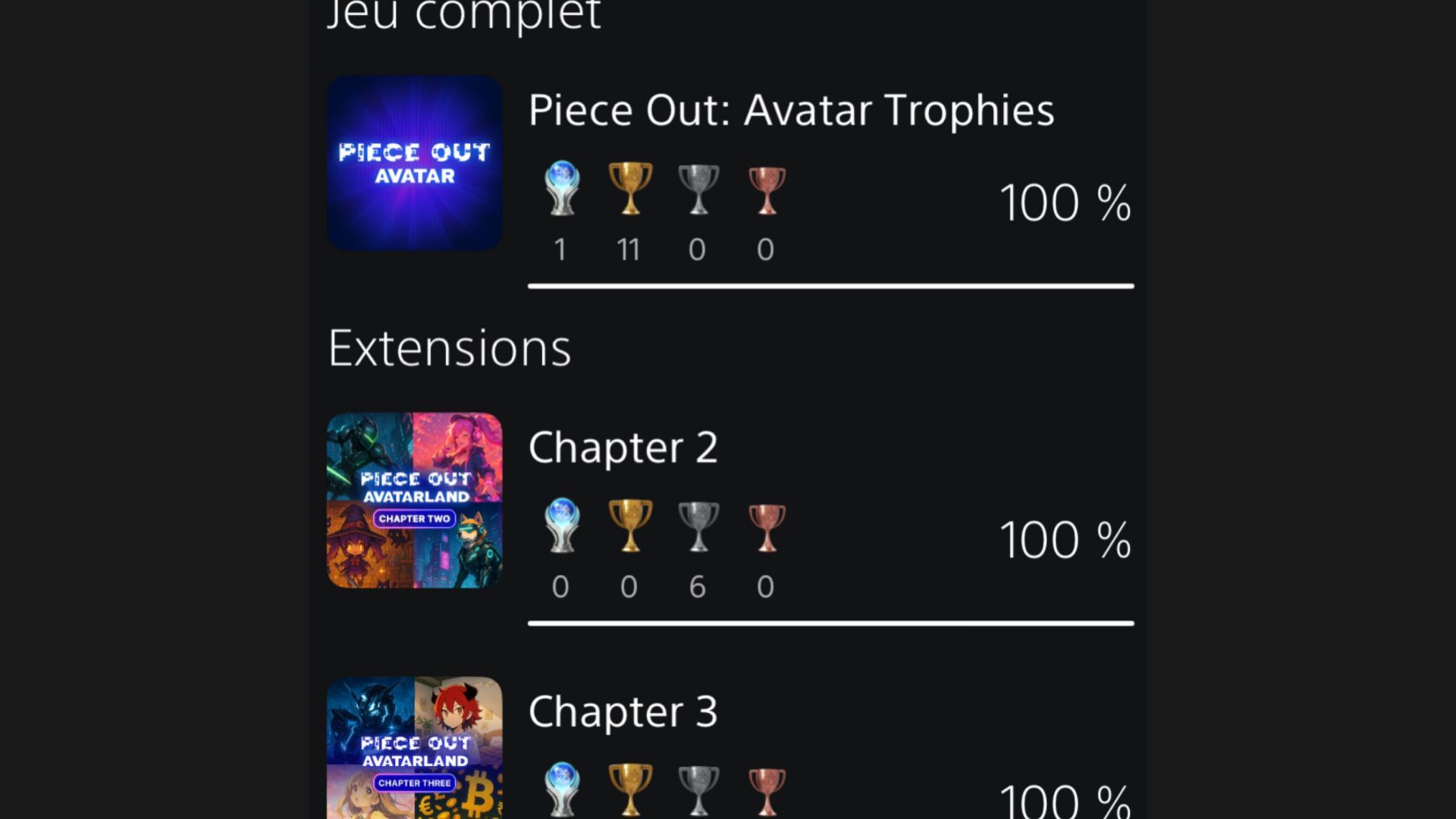Image resolution: width=1456 pixels, height=819 pixels.
Task: Open Piece Out: Avatar Trophies list
Action: (791, 111)
